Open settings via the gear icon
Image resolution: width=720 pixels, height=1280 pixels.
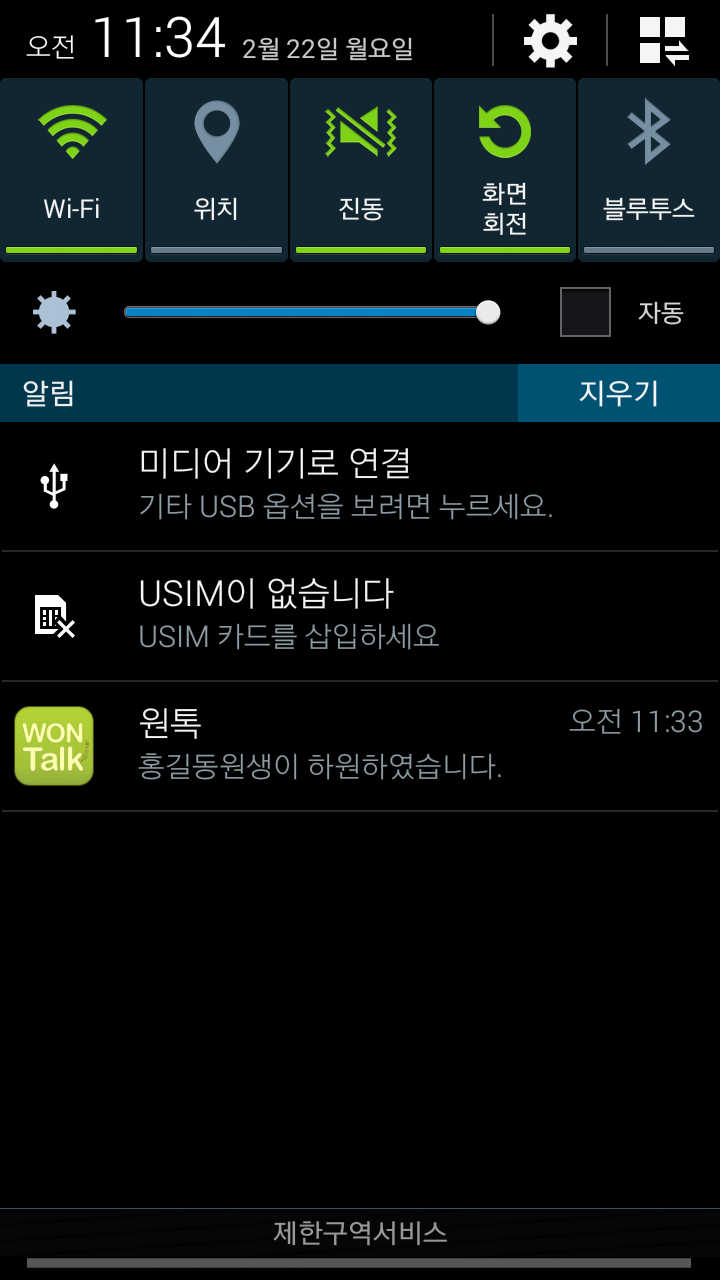tap(550, 42)
